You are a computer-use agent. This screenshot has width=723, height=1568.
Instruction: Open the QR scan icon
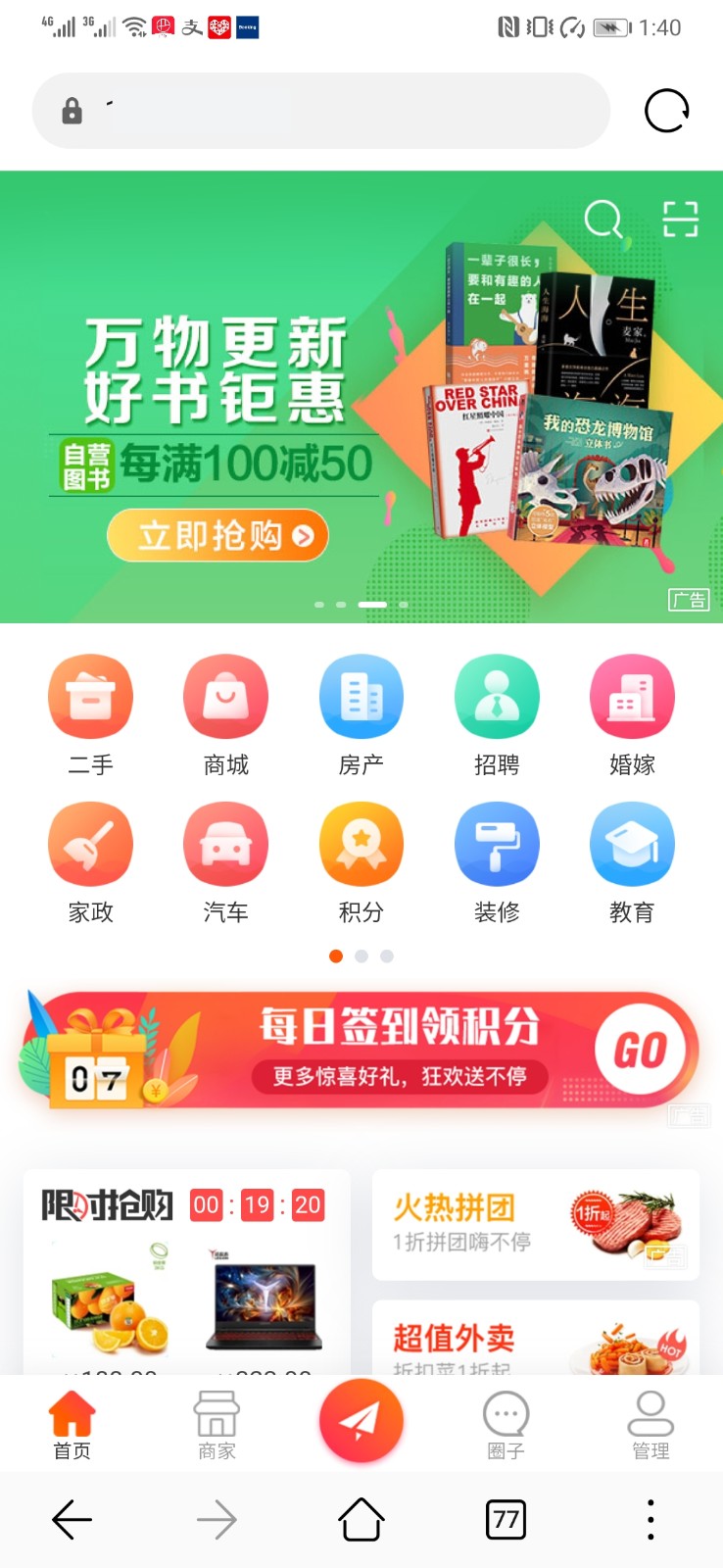(x=680, y=220)
